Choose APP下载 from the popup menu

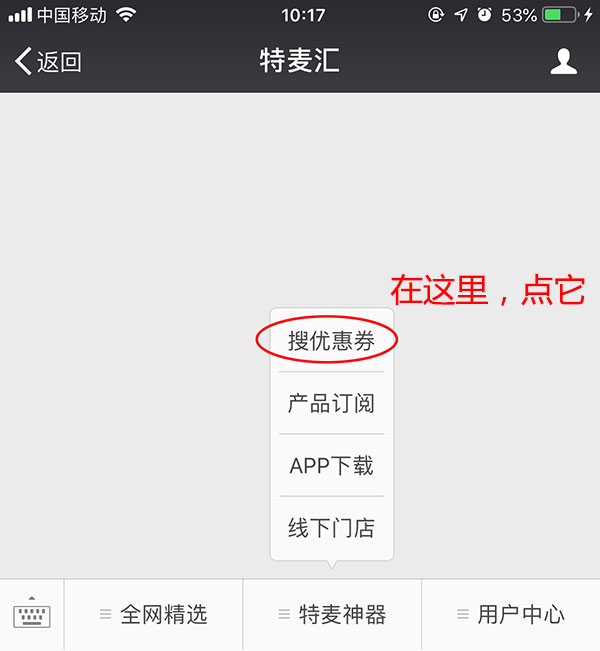click(331, 466)
